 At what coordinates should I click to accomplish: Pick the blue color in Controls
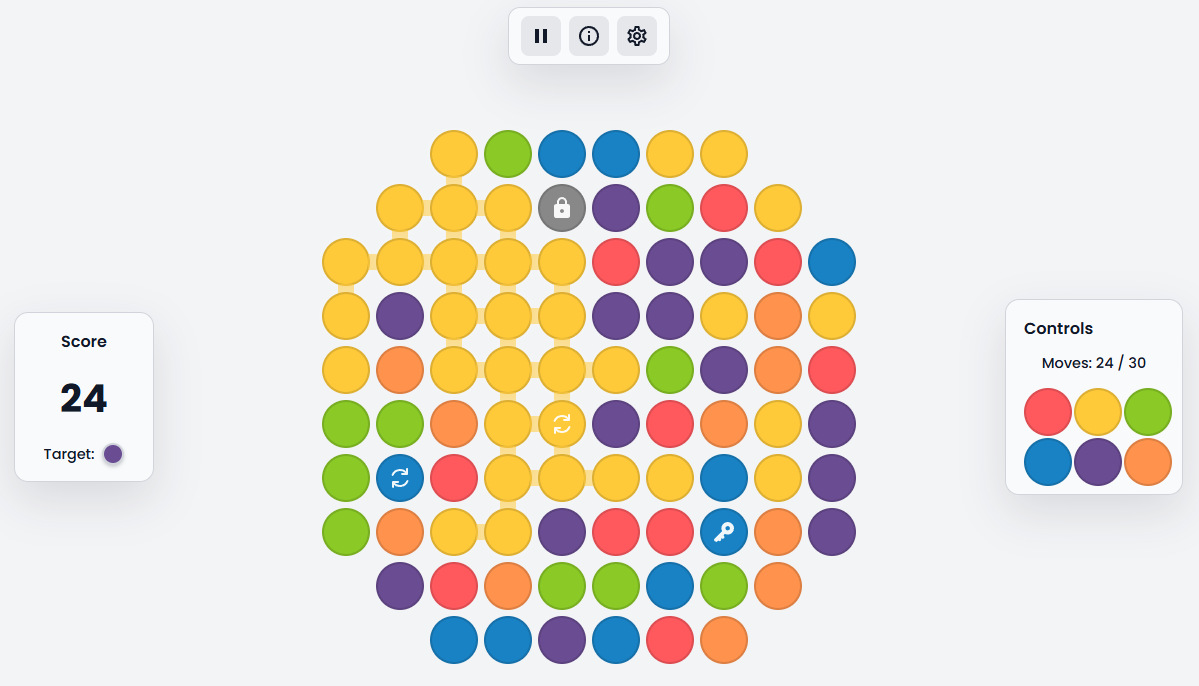point(1048,462)
